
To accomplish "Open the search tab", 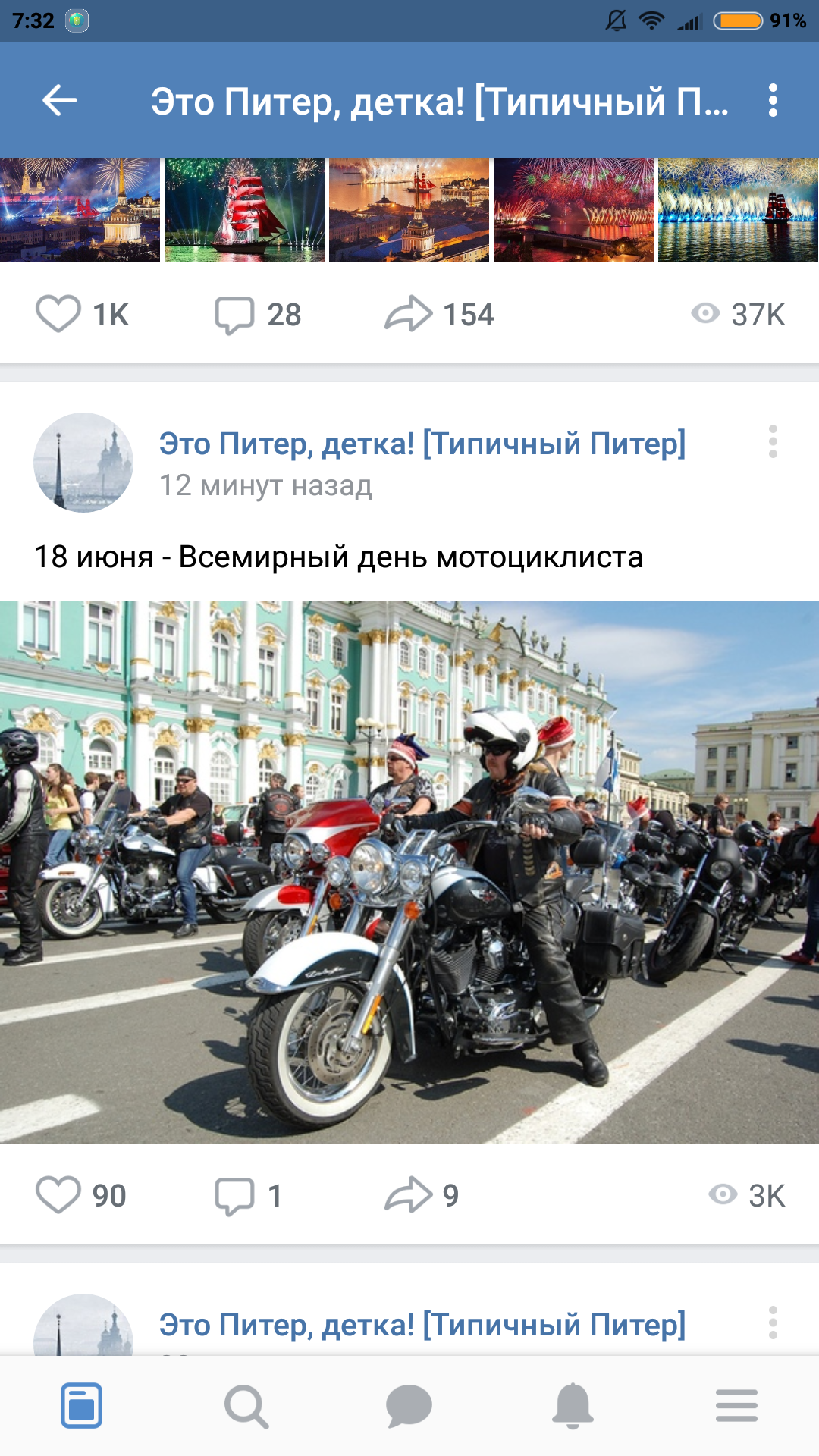I will point(246,1406).
